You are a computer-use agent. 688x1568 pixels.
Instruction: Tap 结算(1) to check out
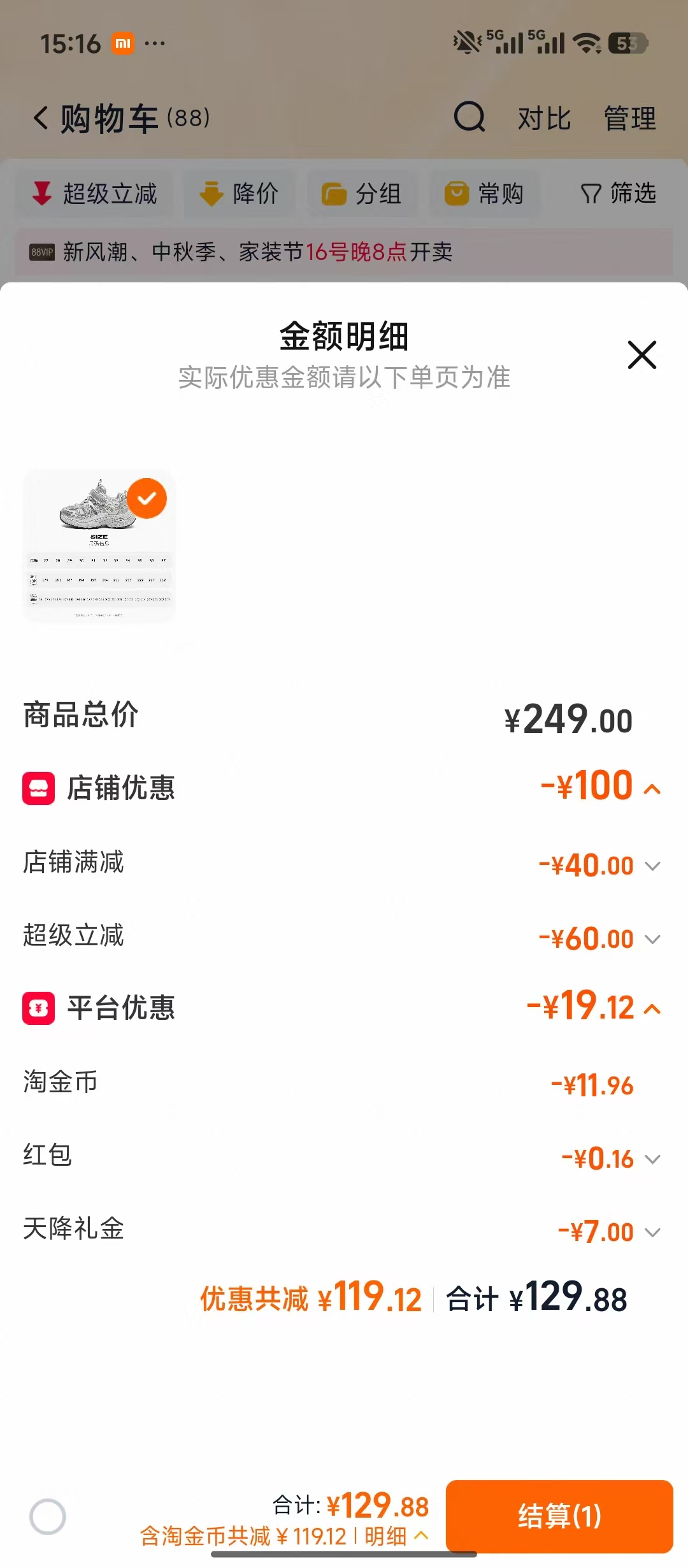559,1516
